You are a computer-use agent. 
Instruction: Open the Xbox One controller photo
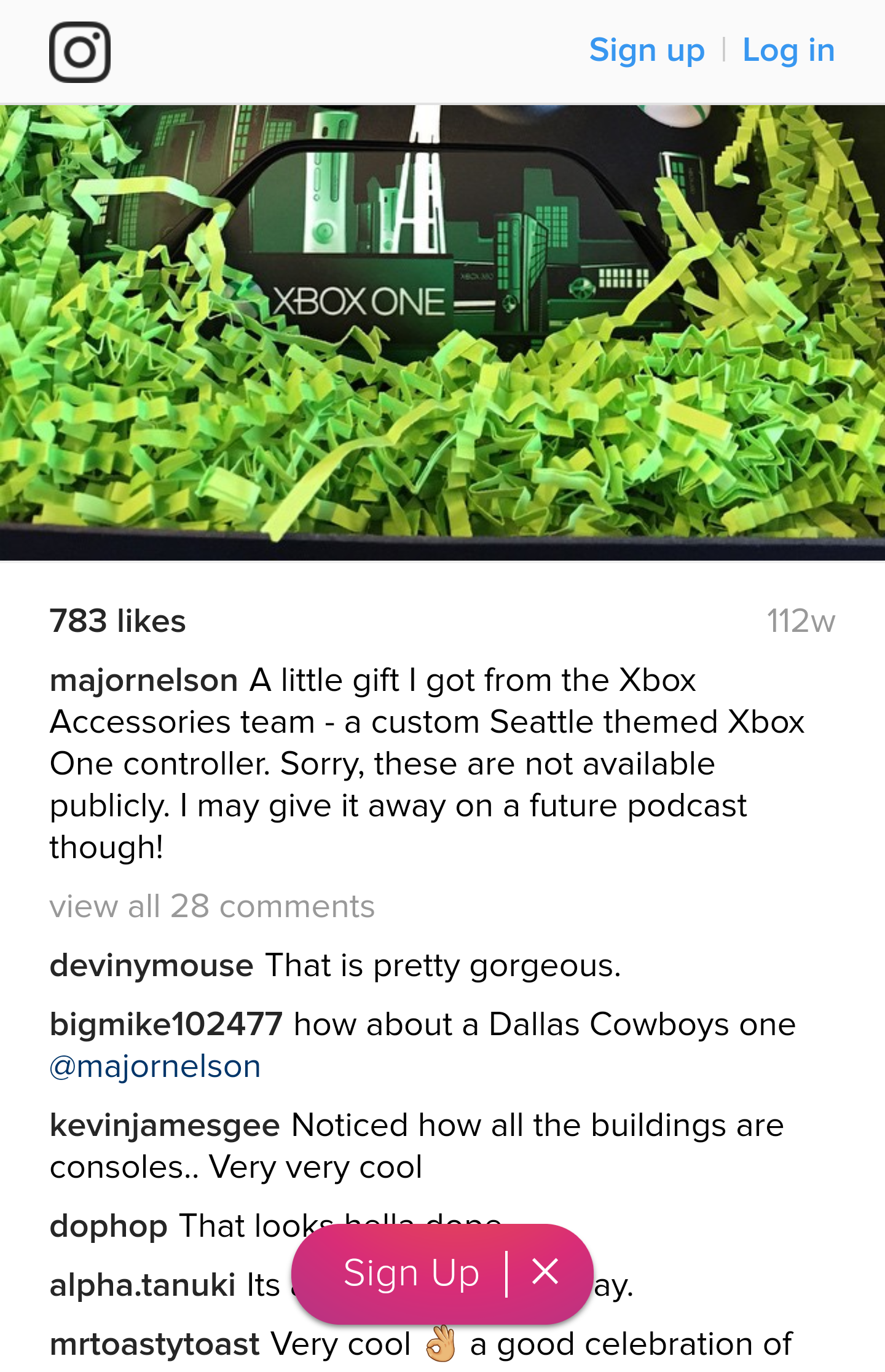click(442, 332)
